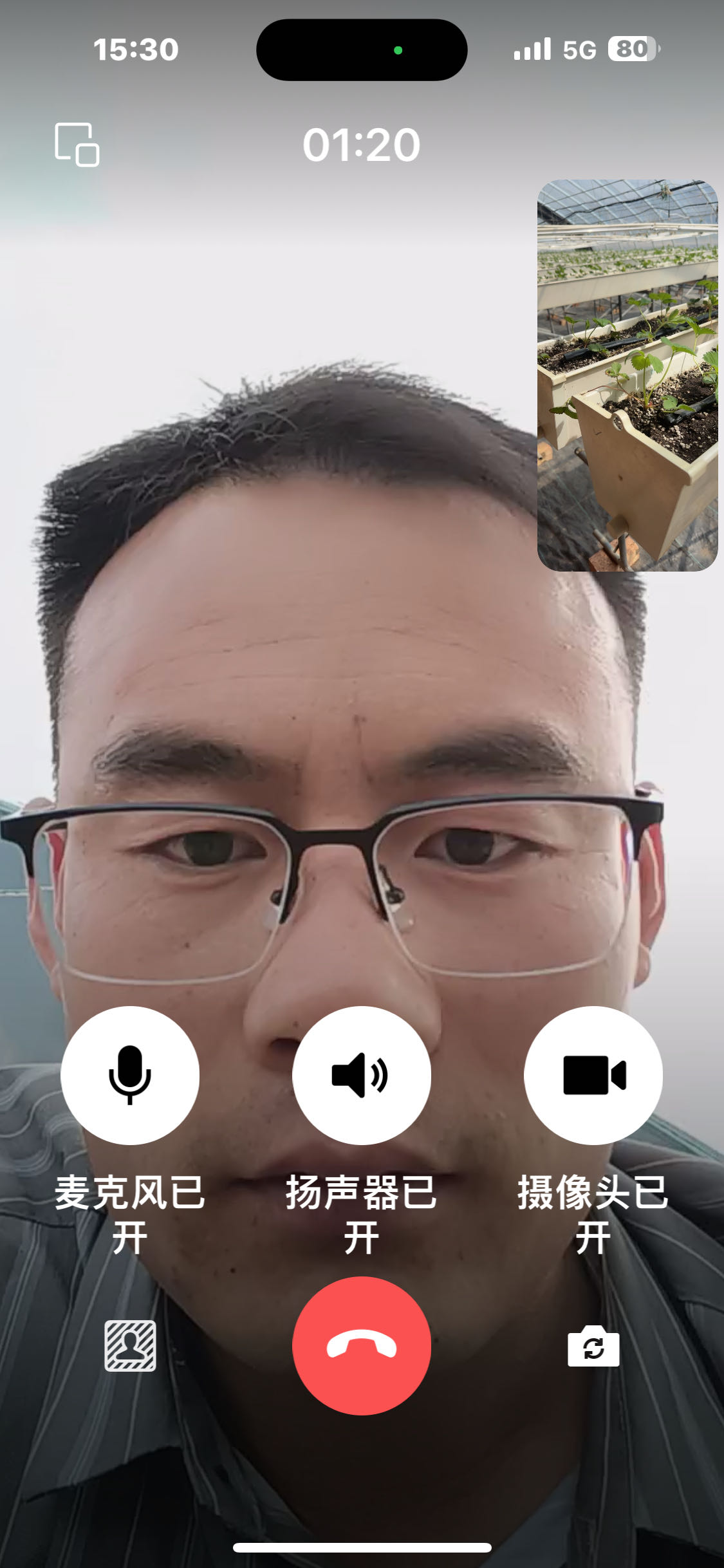Hang up the video call
724x1568 pixels.
coord(361,1345)
